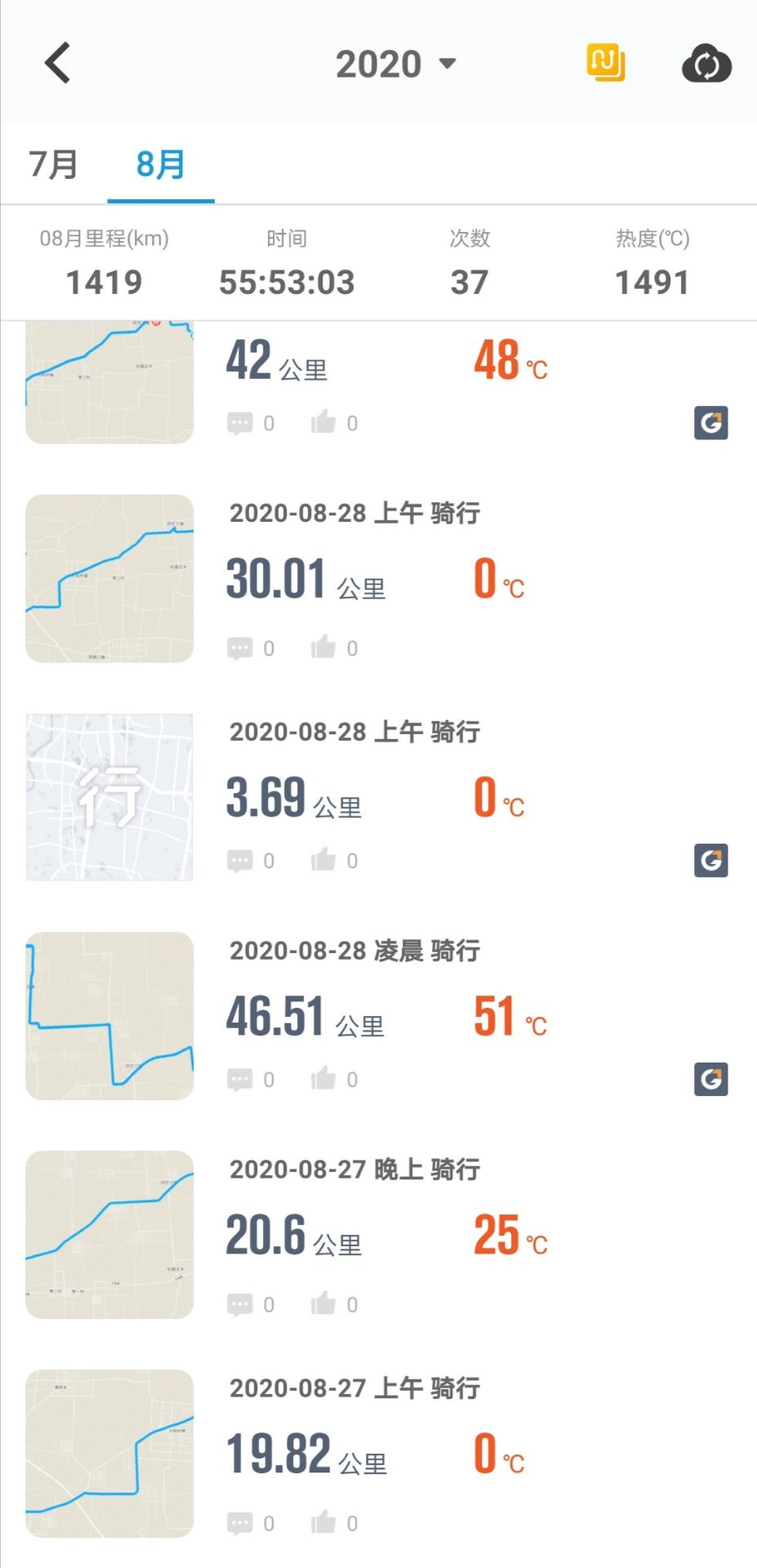Viewport: 757px width, 1568px height.
Task: Open the 3.69 公里 ride map thumbnail
Action: point(109,797)
